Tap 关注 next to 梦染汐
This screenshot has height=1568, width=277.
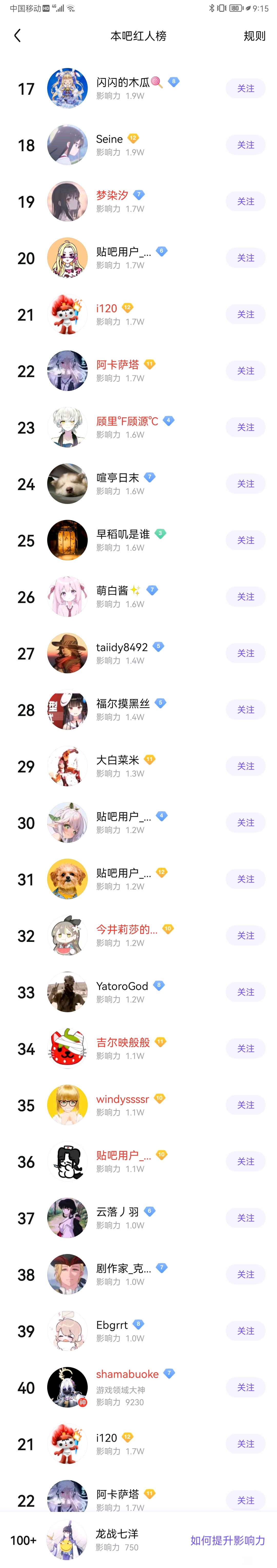(245, 202)
